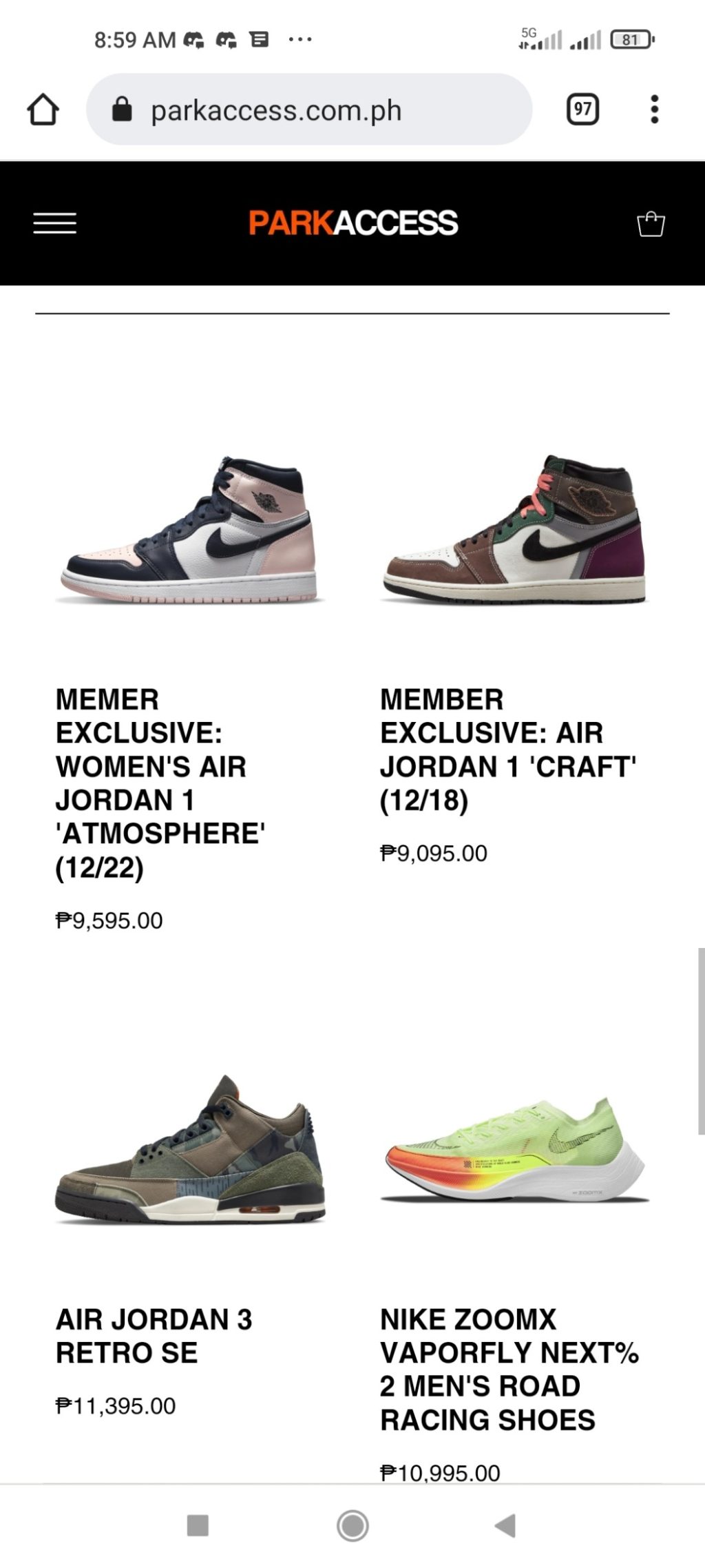Tap the browser home button
The height and width of the screenshot is (1568, 705).
[x=43, y=110]
